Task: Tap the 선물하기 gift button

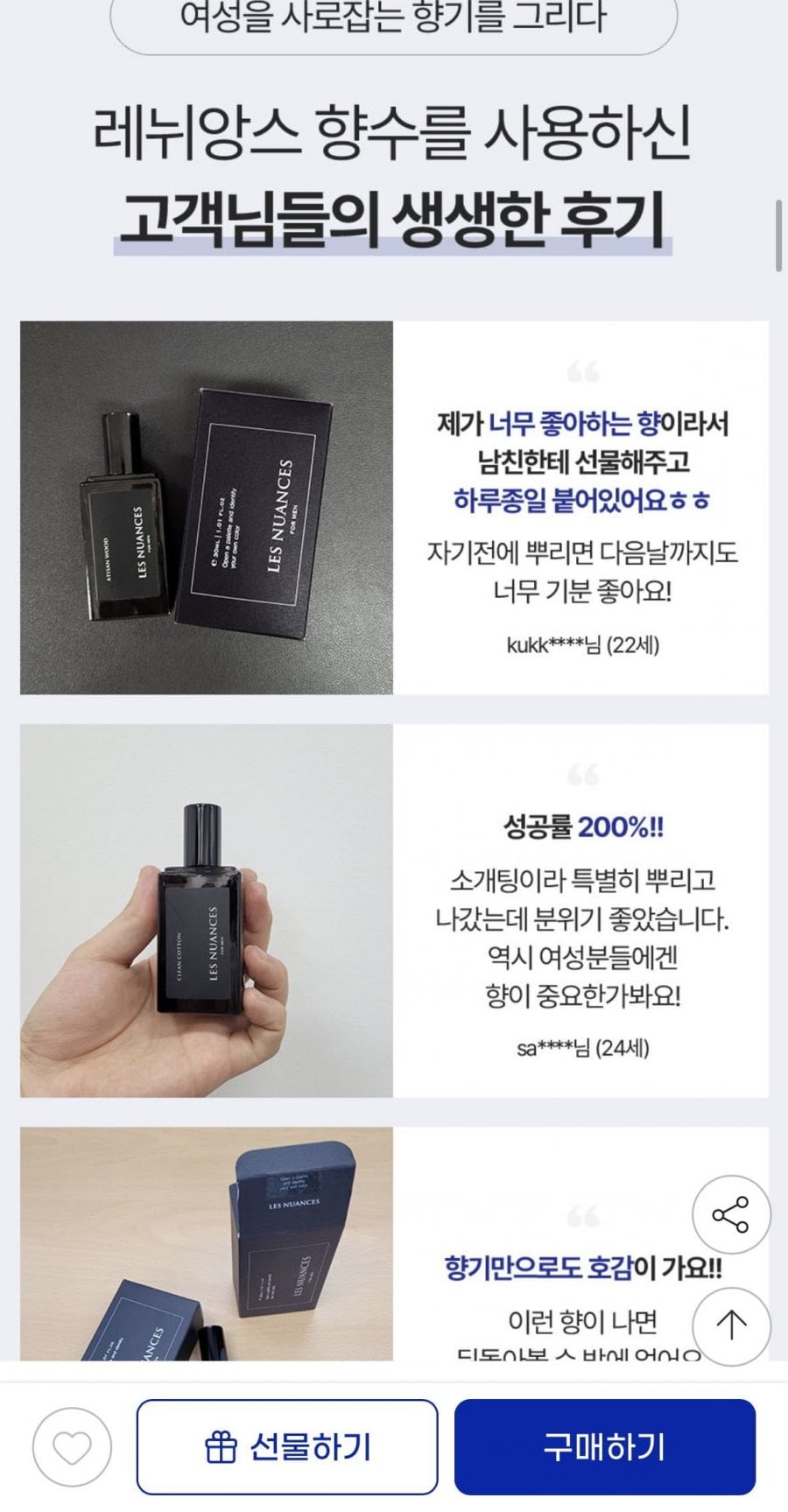Action: coord(286,1447)
